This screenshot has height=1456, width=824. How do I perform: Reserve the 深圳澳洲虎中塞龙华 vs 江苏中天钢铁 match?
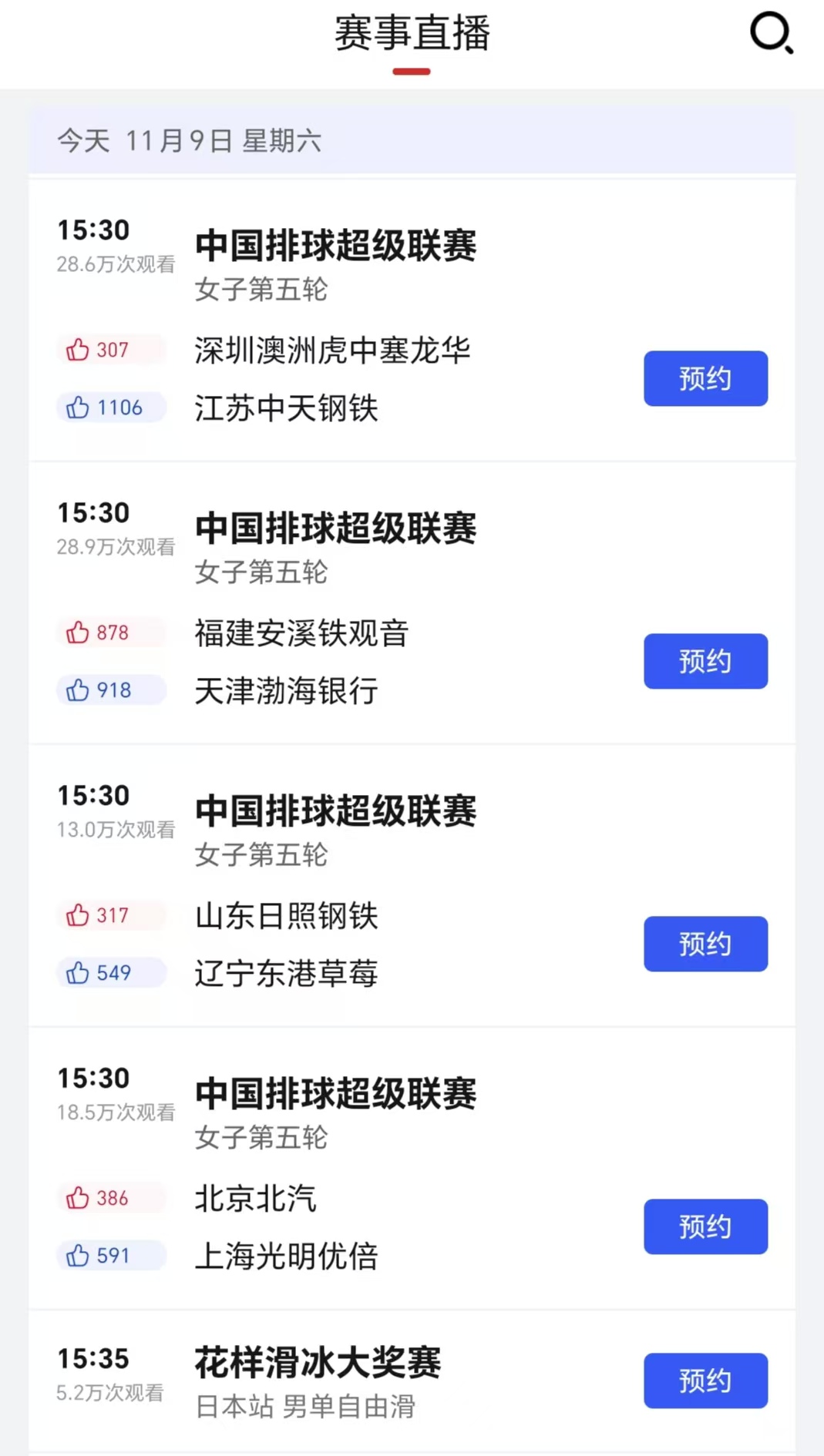click(705, 378)
